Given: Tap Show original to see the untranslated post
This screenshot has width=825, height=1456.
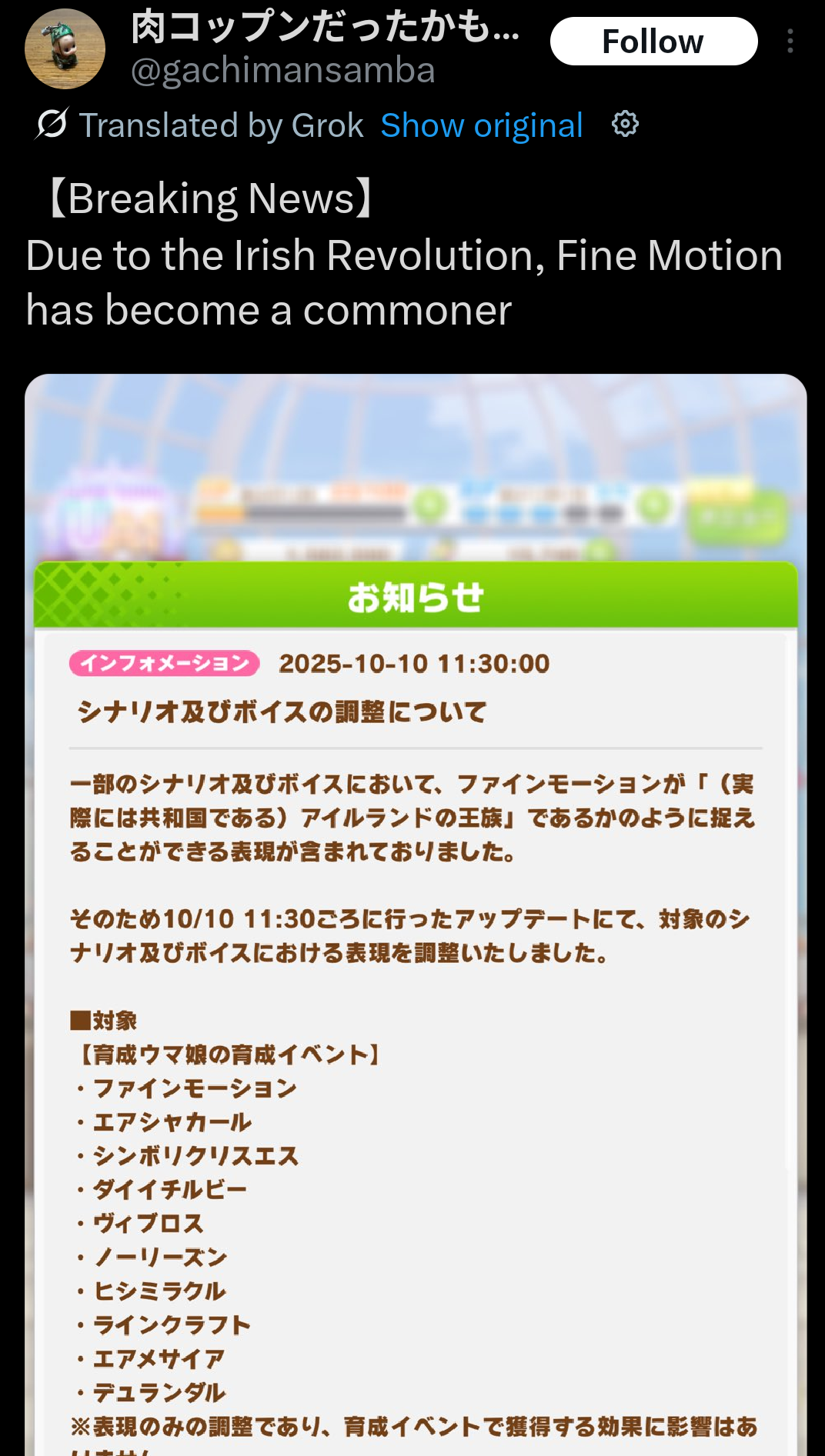Looking at the screenshot, I should 482,125.
